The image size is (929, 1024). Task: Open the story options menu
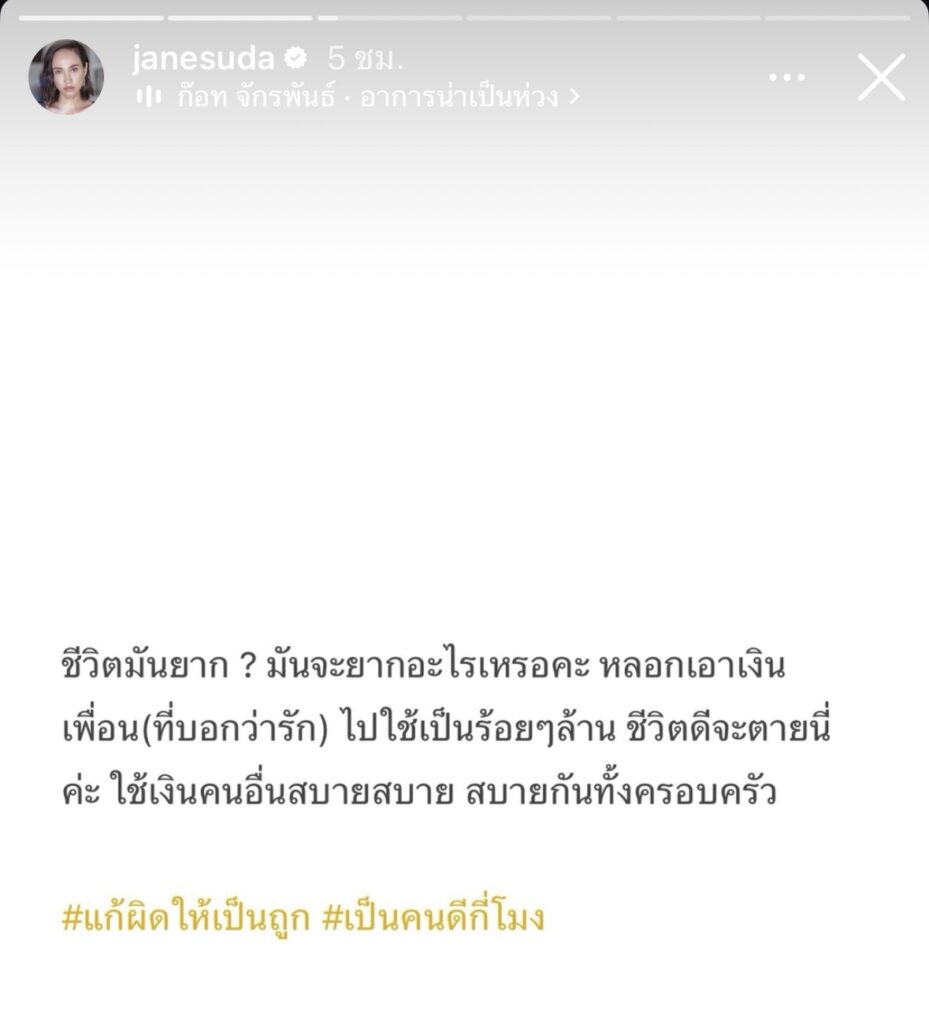click(x=786, y=77)
